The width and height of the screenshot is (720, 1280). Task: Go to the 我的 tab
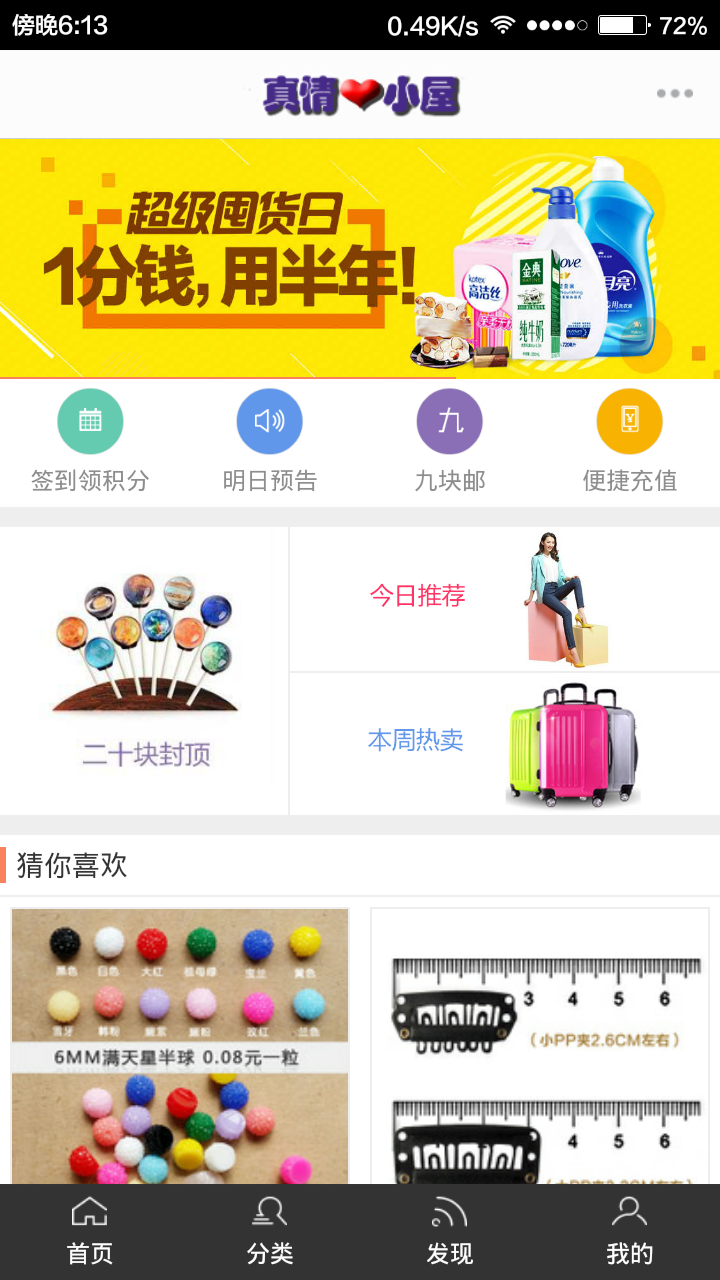(630, 1232)
